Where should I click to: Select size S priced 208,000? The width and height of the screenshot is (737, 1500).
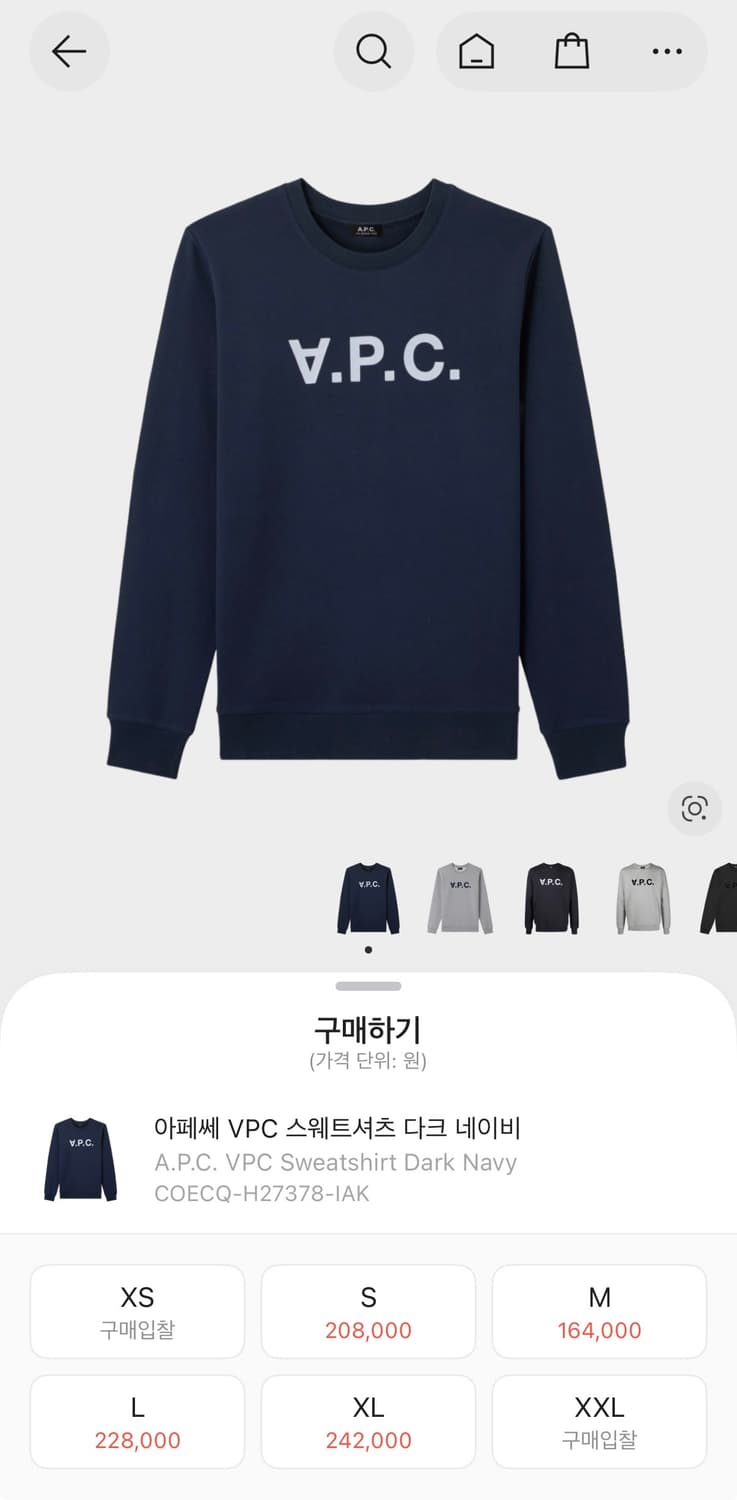click(x=368, y=1311)
